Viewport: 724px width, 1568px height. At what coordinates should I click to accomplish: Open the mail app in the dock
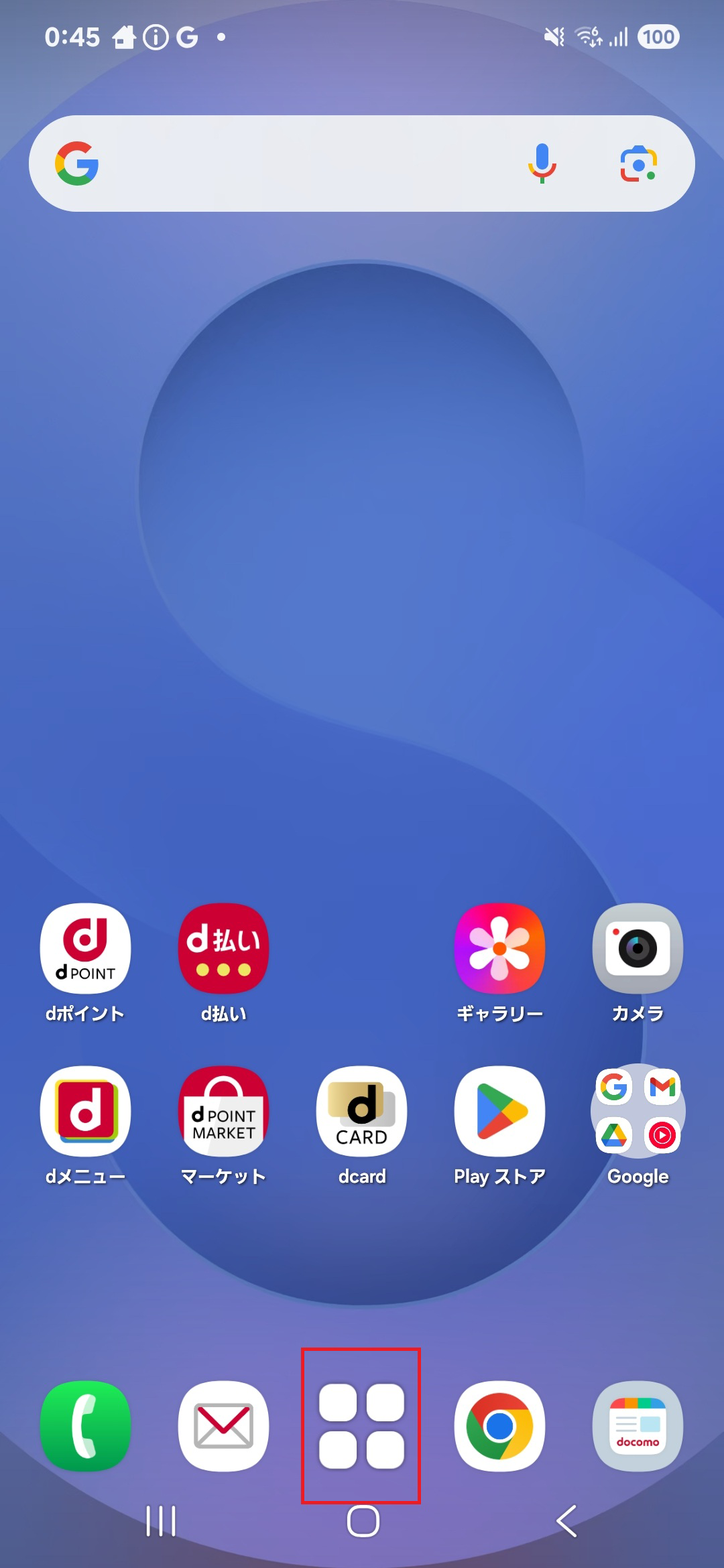click(x=223, y=1426)
